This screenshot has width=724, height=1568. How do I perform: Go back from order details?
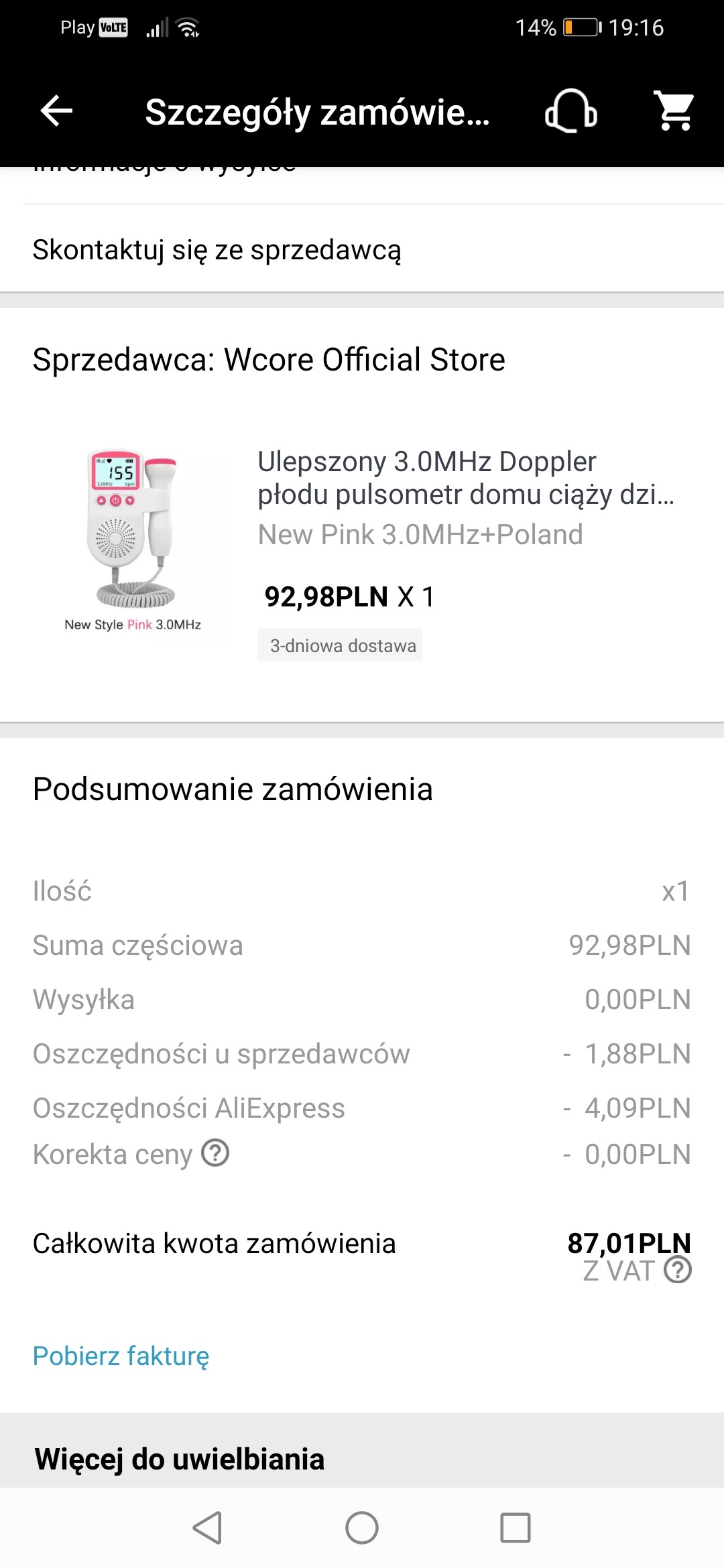[56, 111]
